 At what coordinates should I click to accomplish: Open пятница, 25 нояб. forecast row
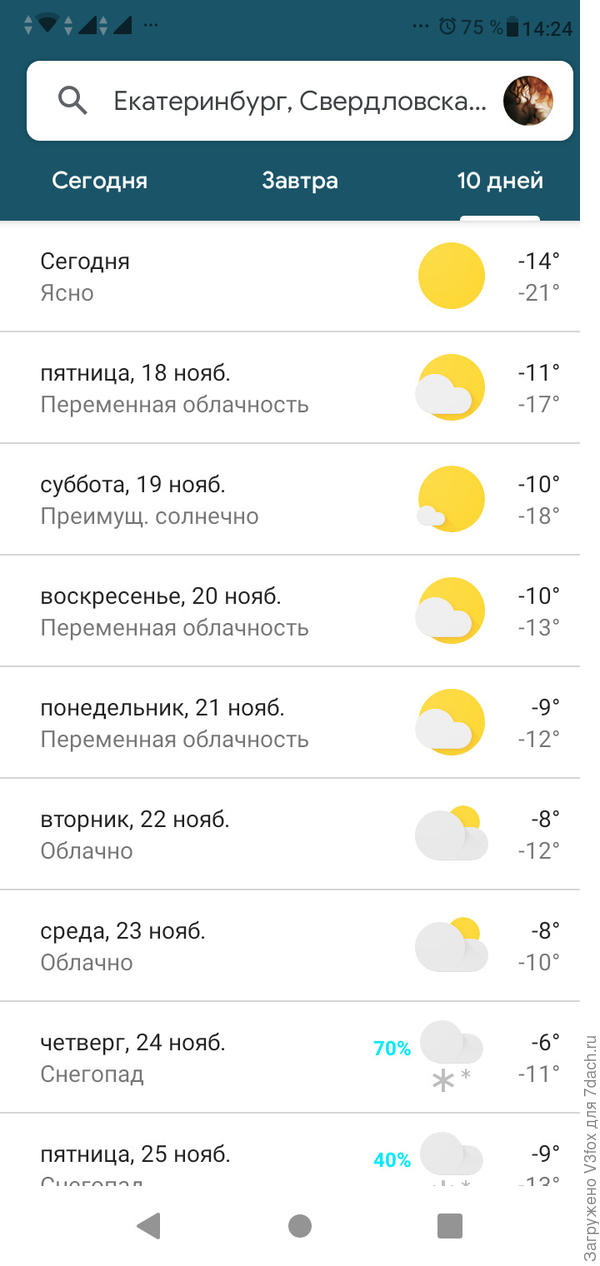pos(290,1158)
